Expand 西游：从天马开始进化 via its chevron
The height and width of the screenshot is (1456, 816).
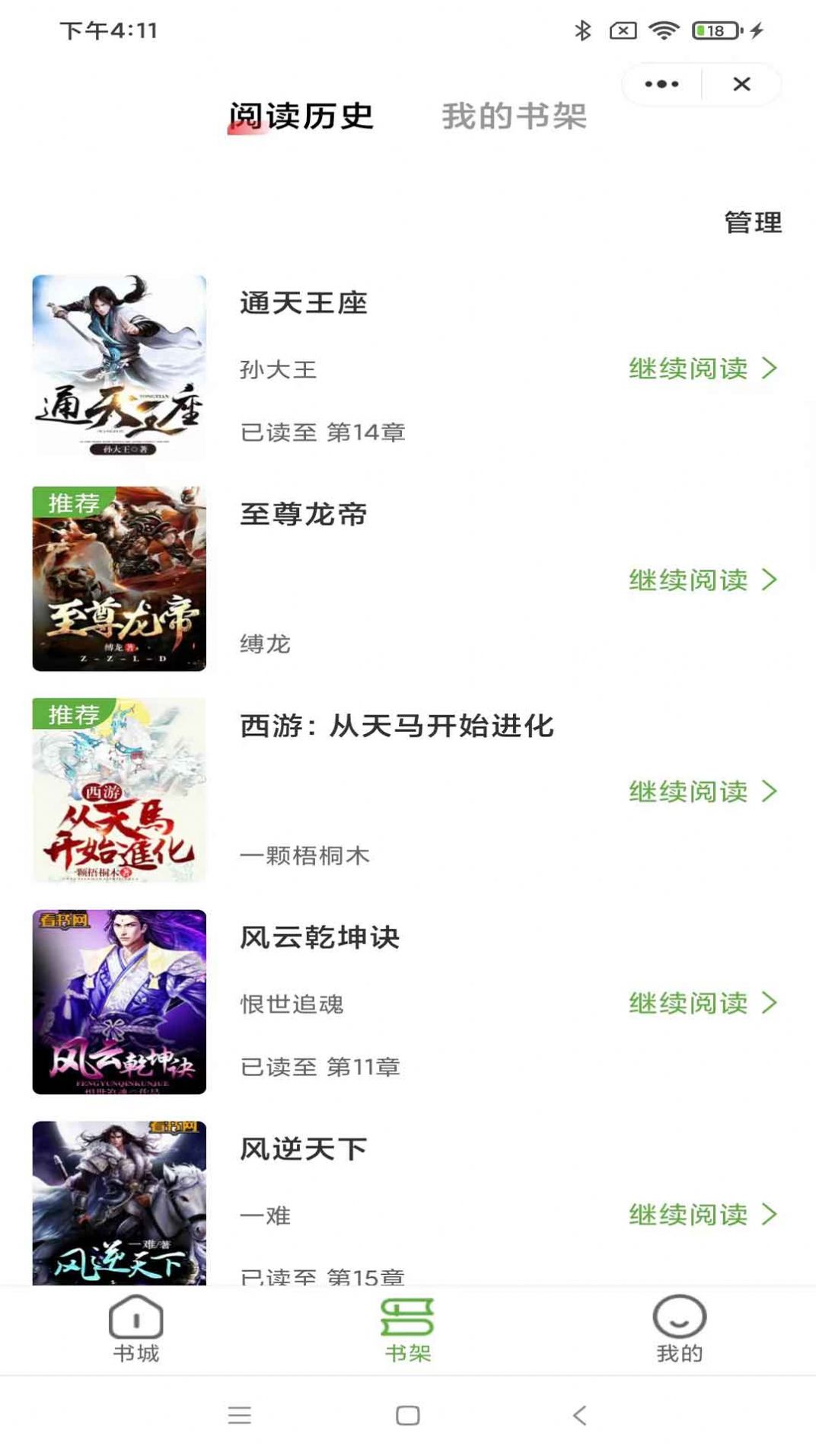coord(768,792)
